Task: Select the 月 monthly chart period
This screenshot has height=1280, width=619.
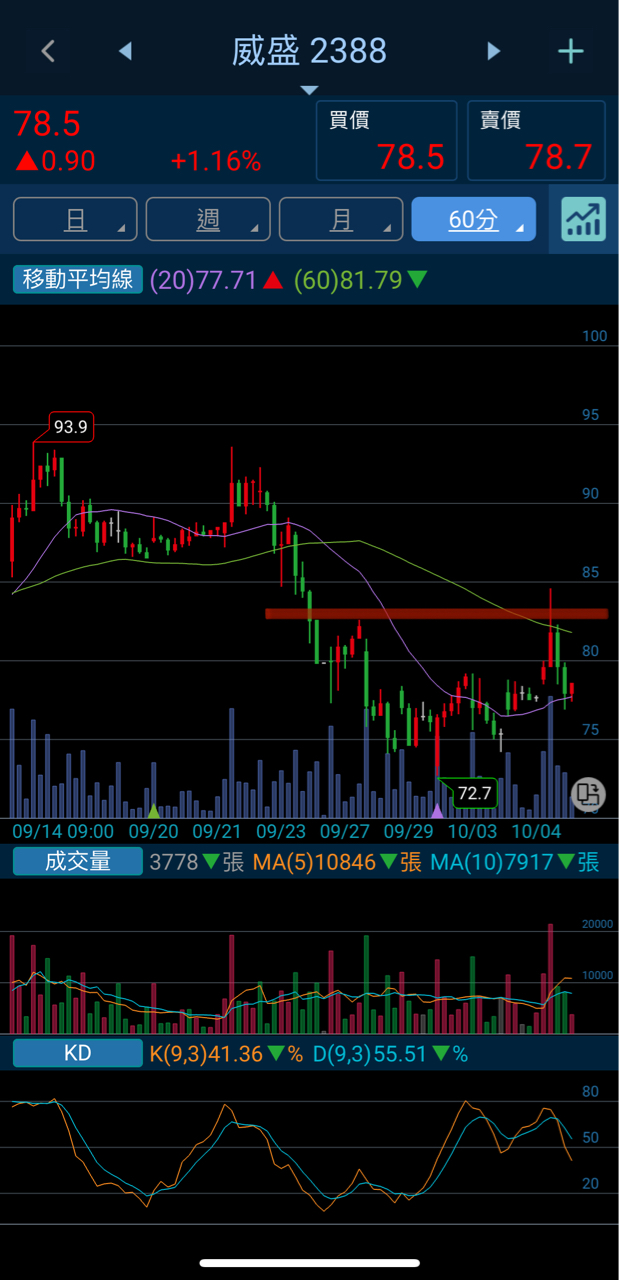Action: point(341,219)
